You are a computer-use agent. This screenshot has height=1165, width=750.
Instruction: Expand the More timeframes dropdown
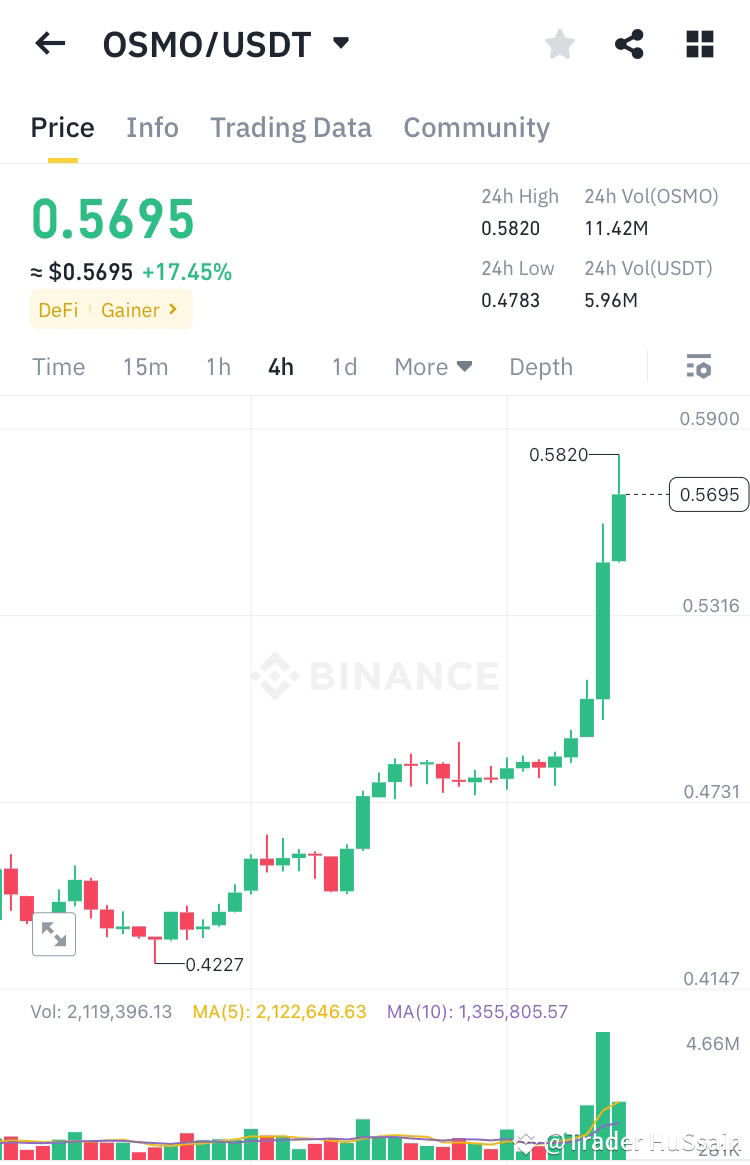pos(432,366)
